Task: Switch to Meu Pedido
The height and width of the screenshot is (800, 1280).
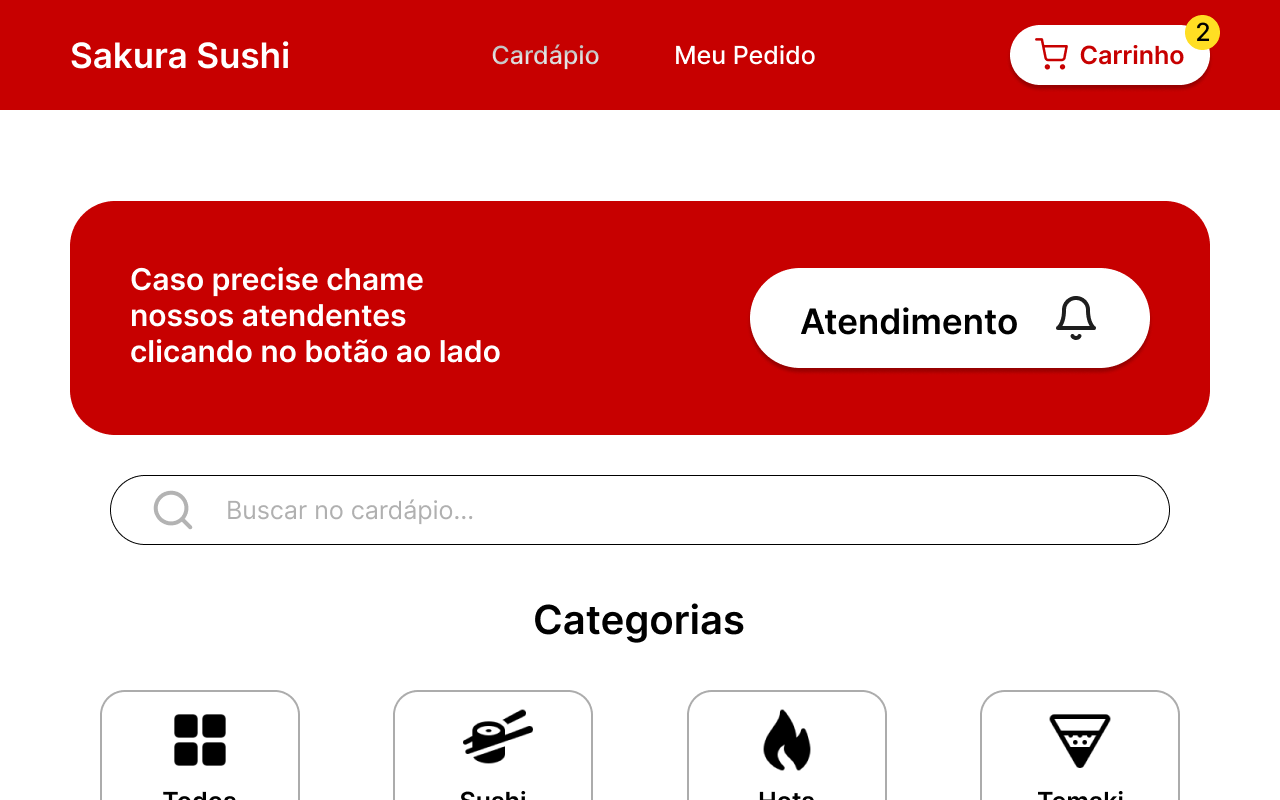Action: [744, 55]
